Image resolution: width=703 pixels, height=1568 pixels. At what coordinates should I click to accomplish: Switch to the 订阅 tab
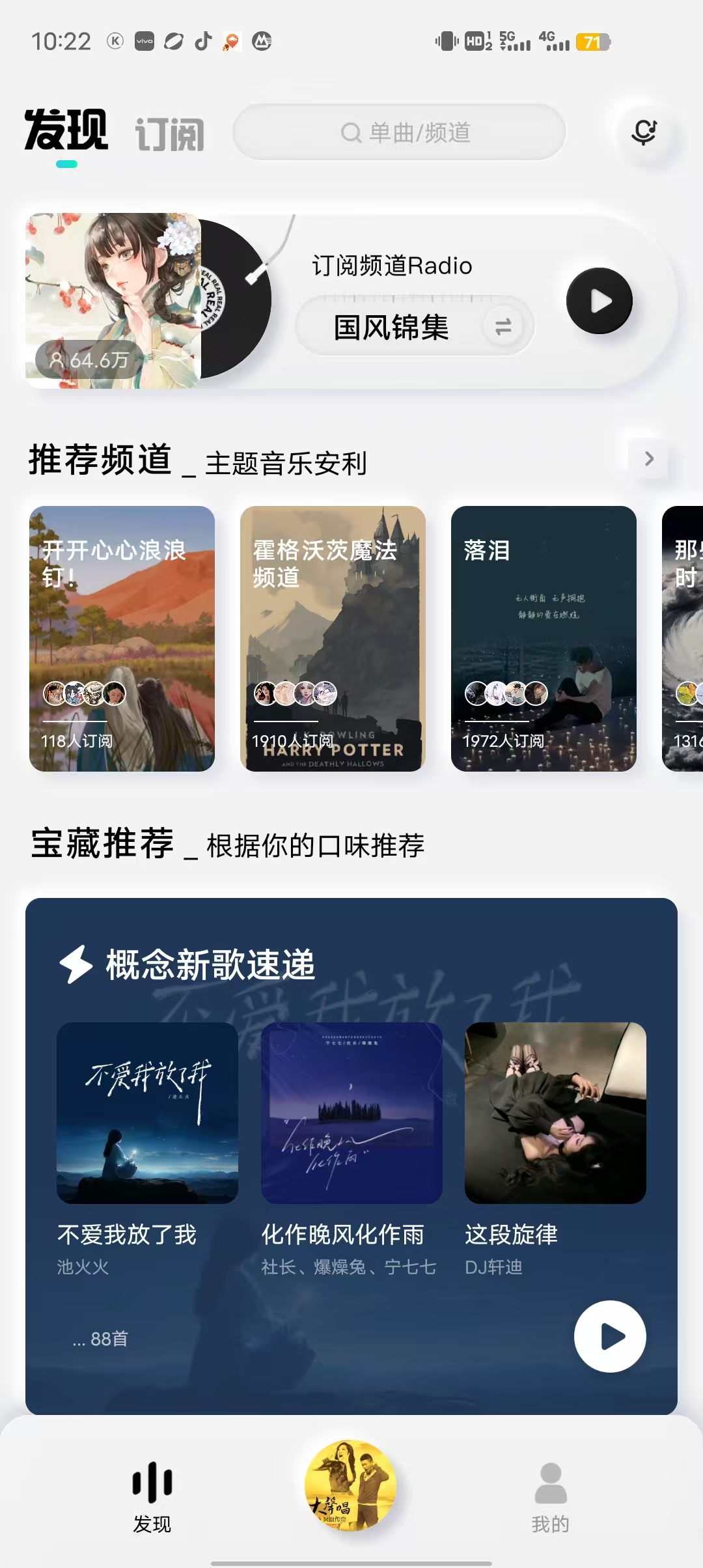(x=169, y=133)
